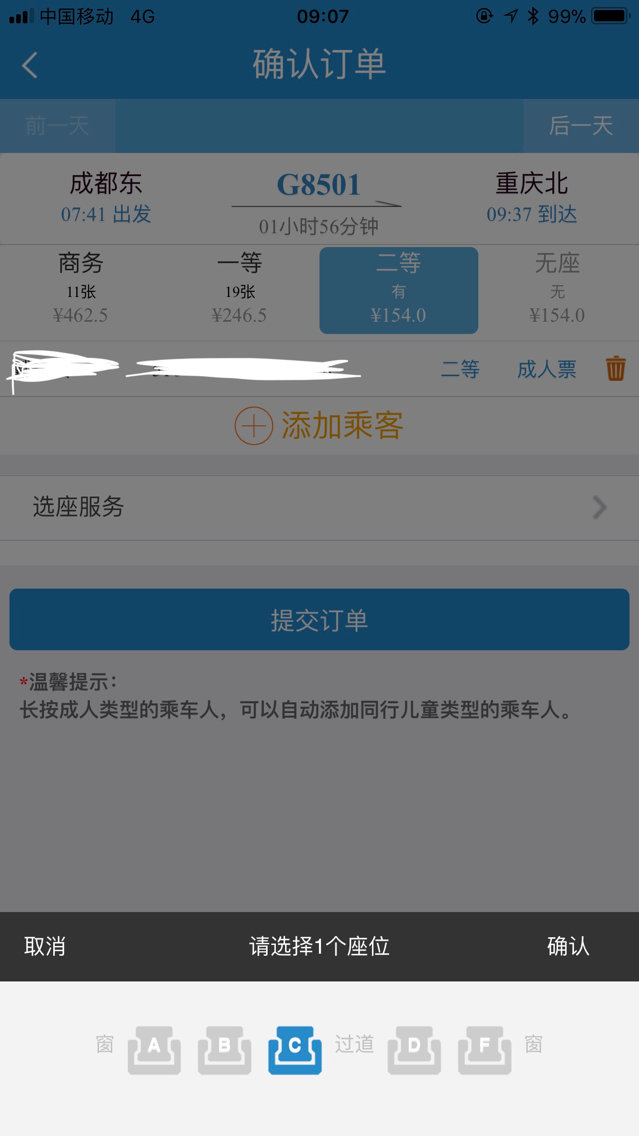The height and width of the screenshot is (1136, 639).
Task: Pick window seat F
Action: tap(484, 1049)
